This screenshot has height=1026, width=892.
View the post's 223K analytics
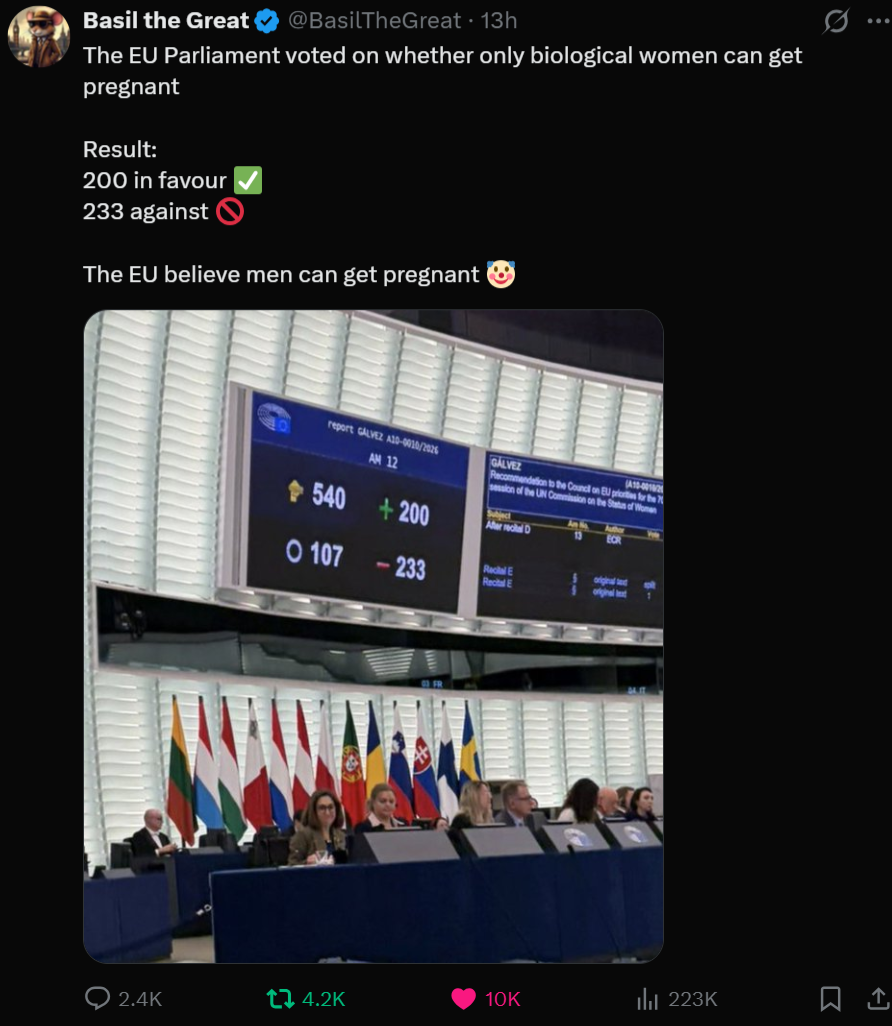645,998
